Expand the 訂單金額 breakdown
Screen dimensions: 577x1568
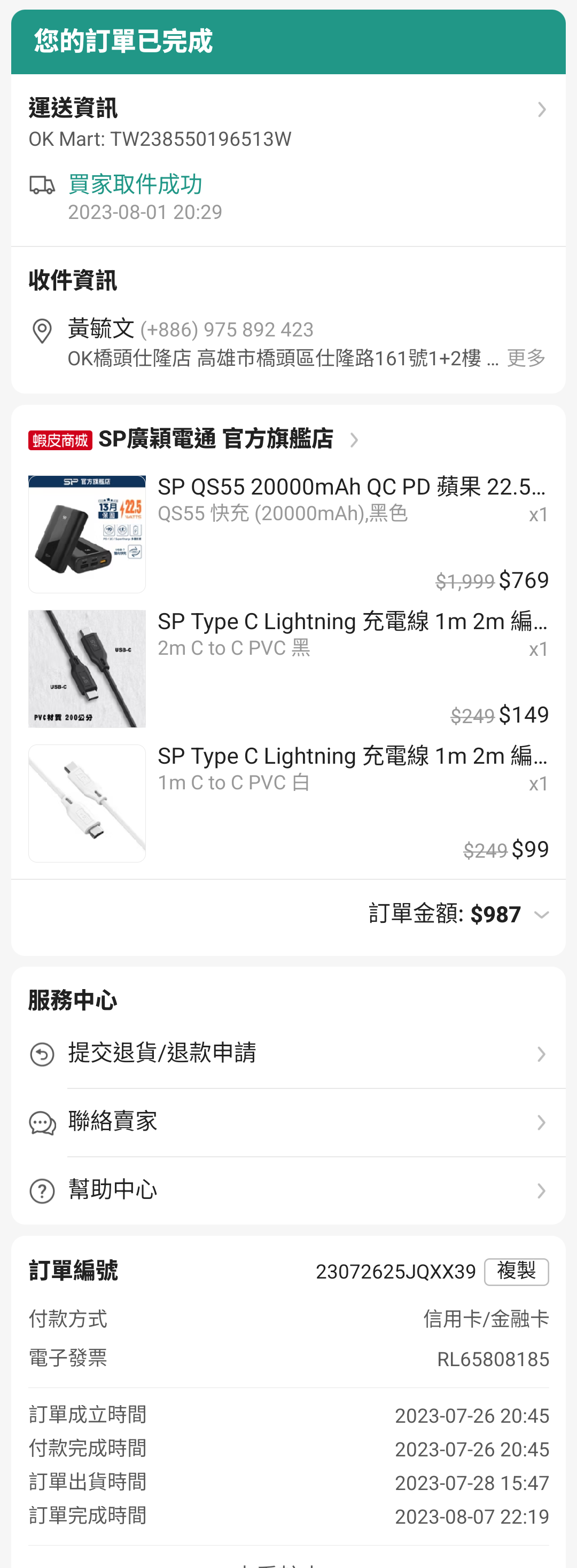point(541,914)
